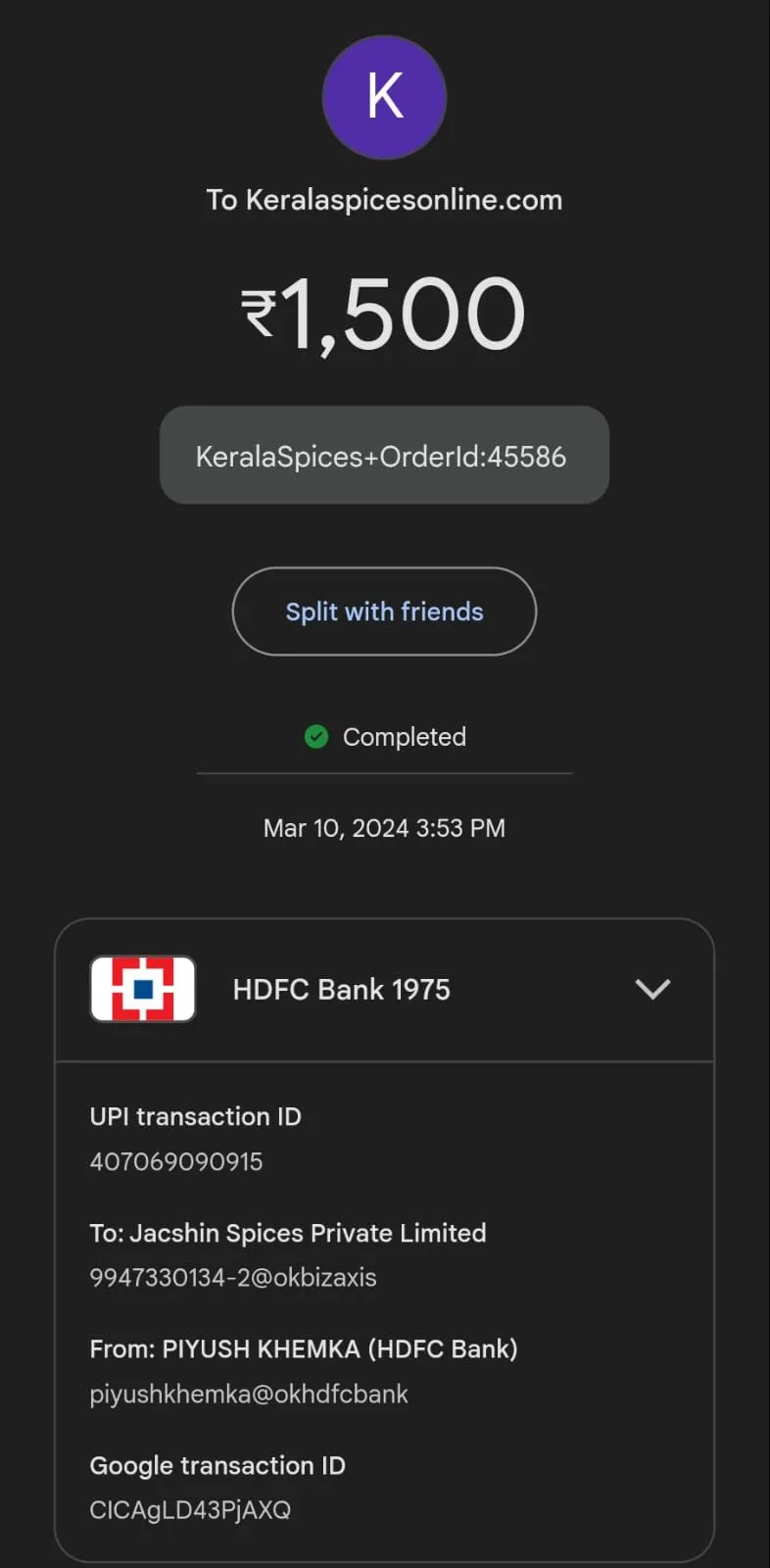Collapse the HDFC Bank 1975 details chevron

pos(652,989)
